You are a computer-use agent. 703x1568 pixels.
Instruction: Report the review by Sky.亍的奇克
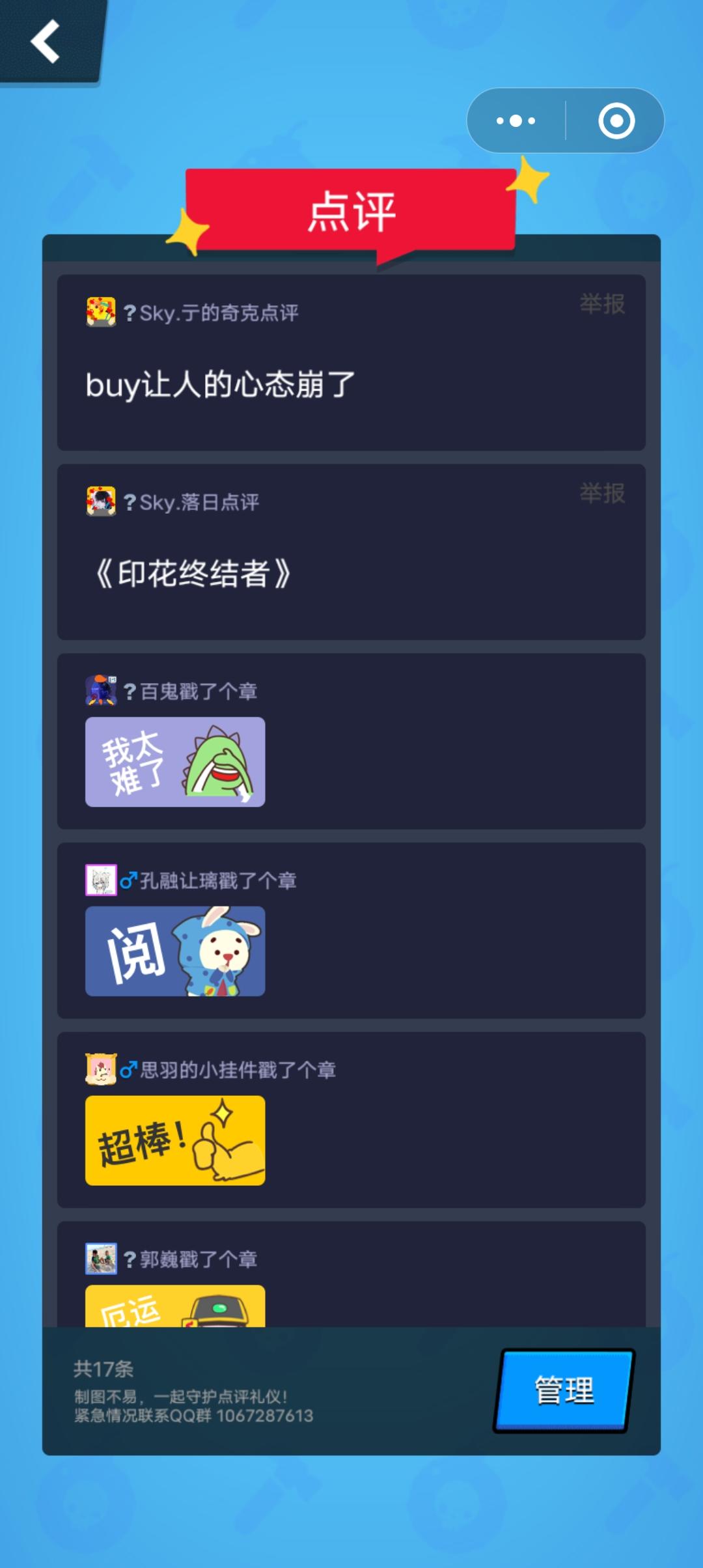602,304
